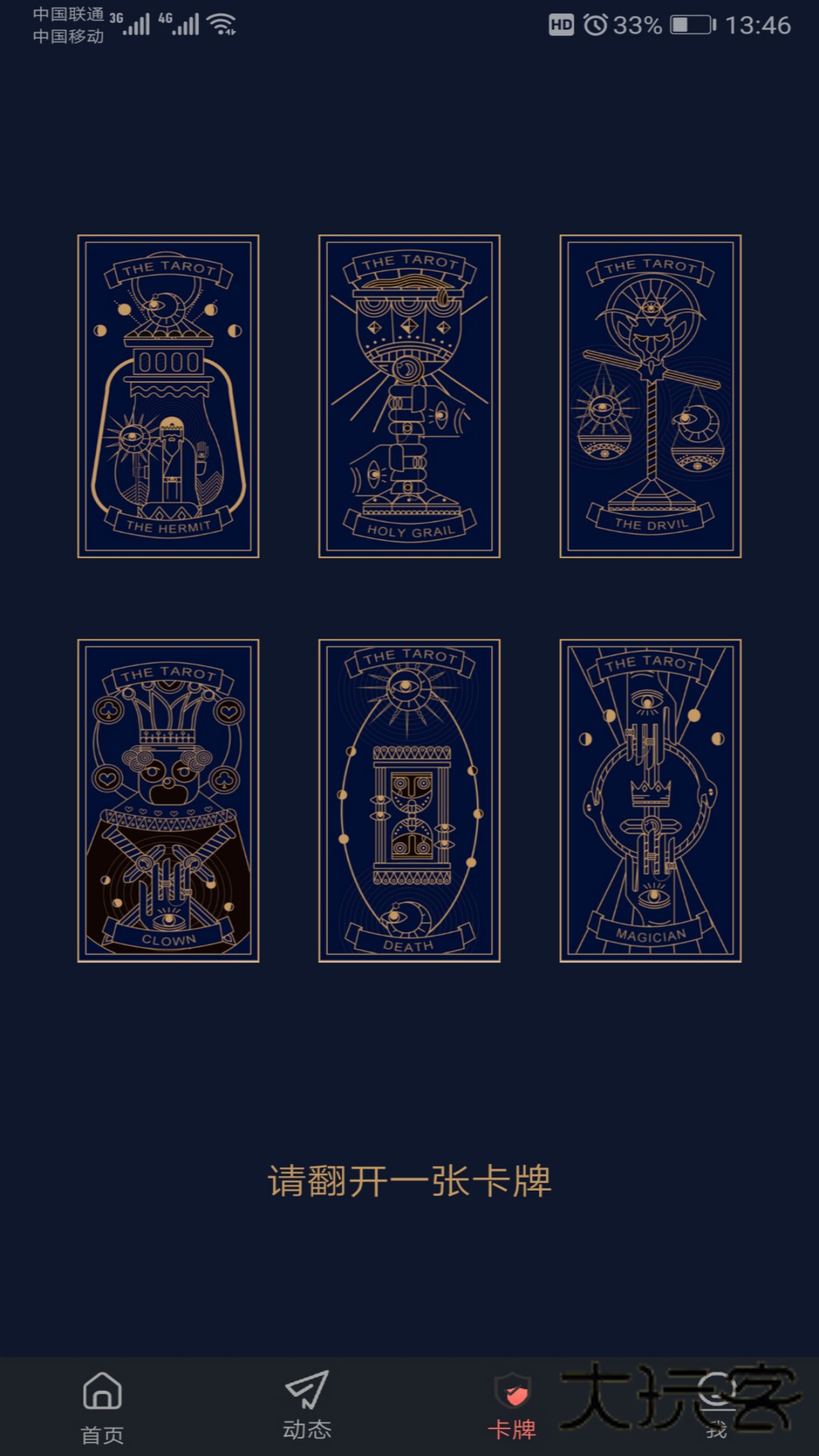
Task: Tap the 卡牌 cards tab
Action: [x=512, y=1407]
